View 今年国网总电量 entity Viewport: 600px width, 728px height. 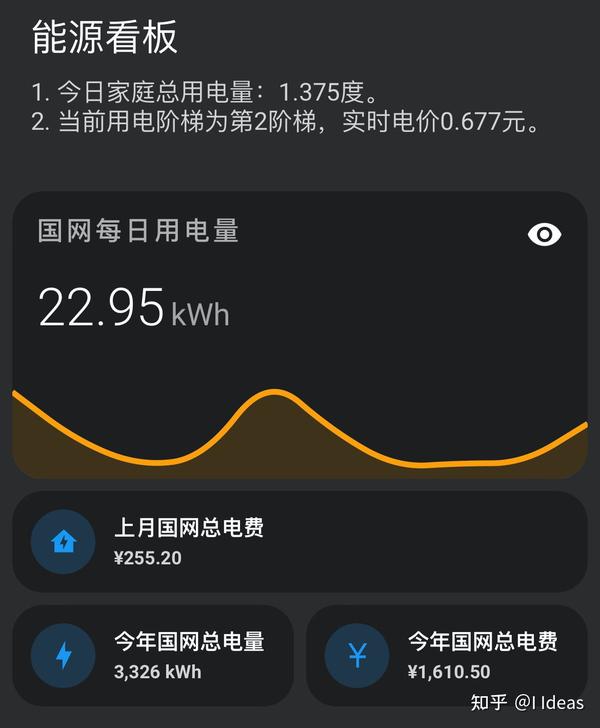[x=152, y=655]
